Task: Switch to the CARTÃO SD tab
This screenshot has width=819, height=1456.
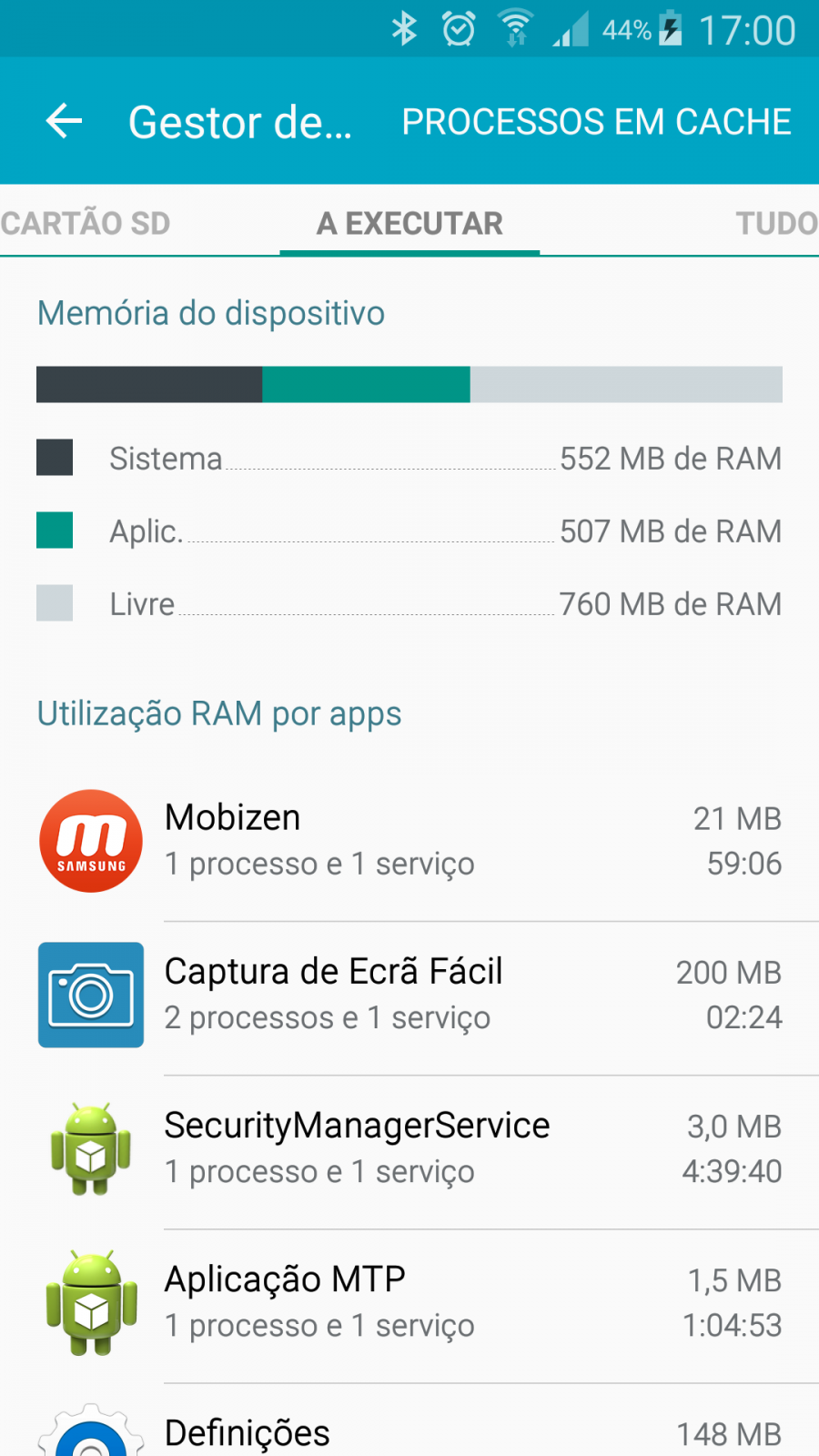Action: tap(86, 223)
